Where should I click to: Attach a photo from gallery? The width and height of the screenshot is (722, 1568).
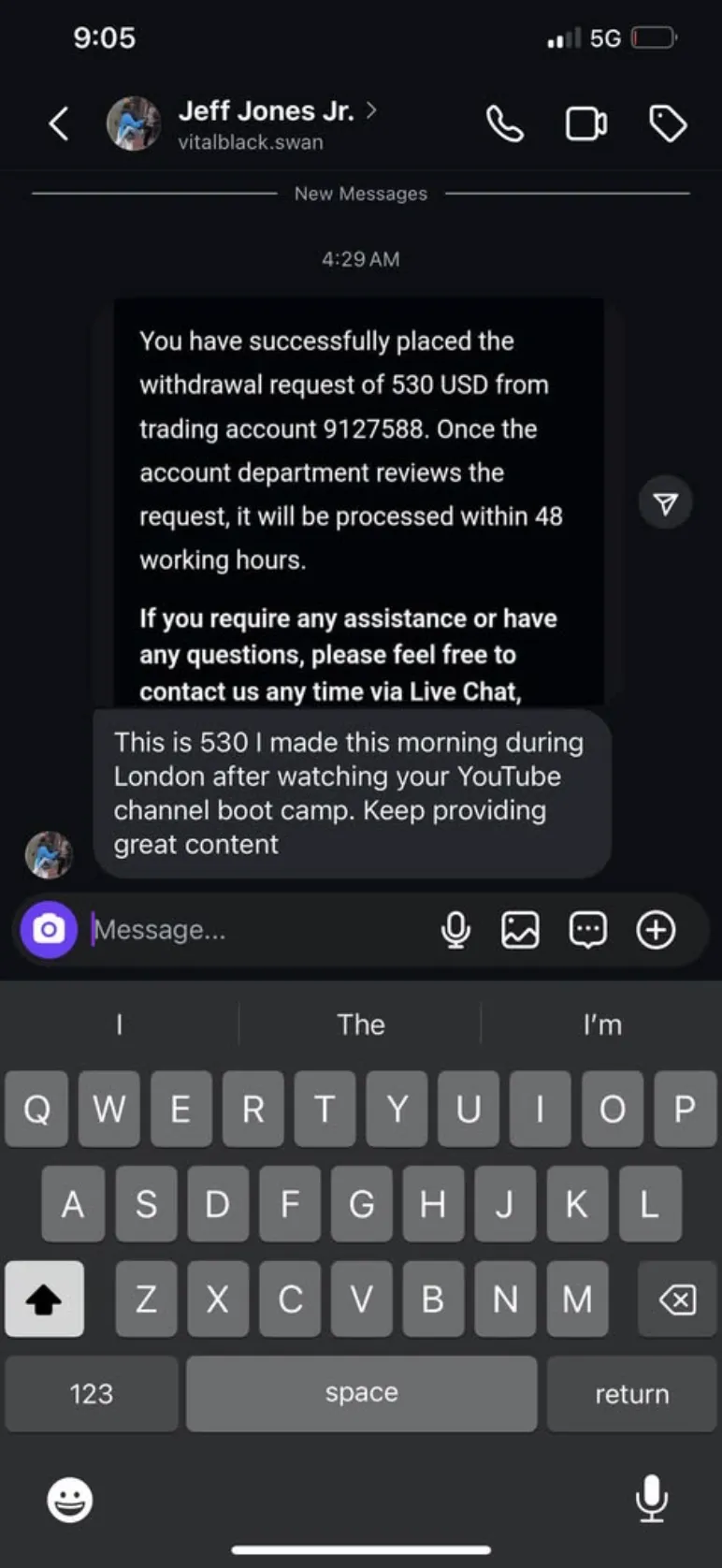(x=520, y=929)
